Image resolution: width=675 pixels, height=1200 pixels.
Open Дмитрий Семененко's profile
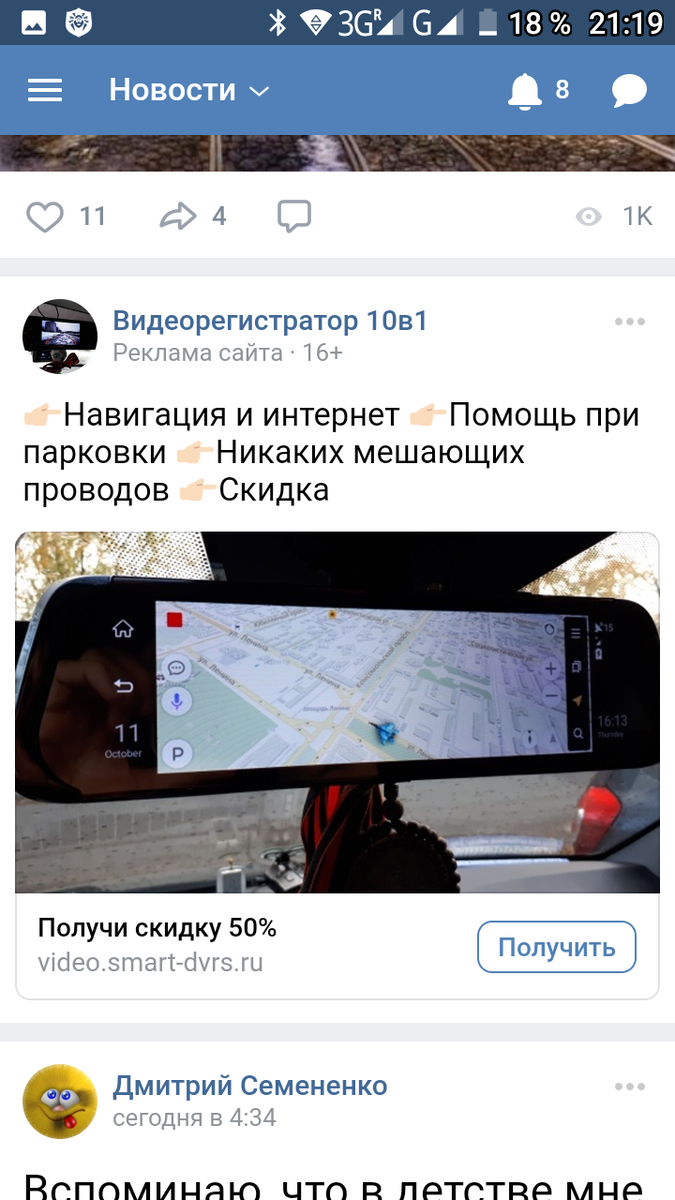[250, 1085]
